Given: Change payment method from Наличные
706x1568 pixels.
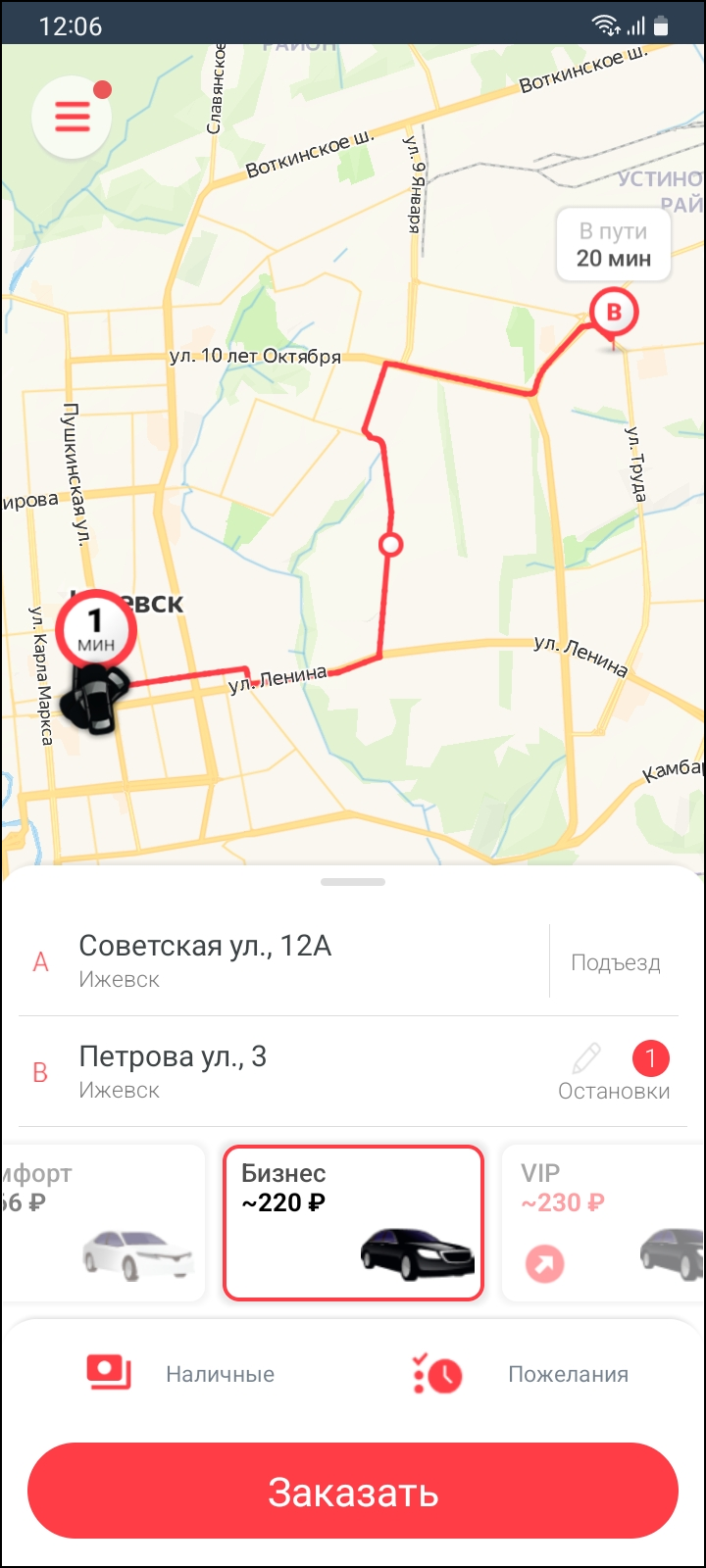Looking at the screenshot, I should coord(181,1374).
